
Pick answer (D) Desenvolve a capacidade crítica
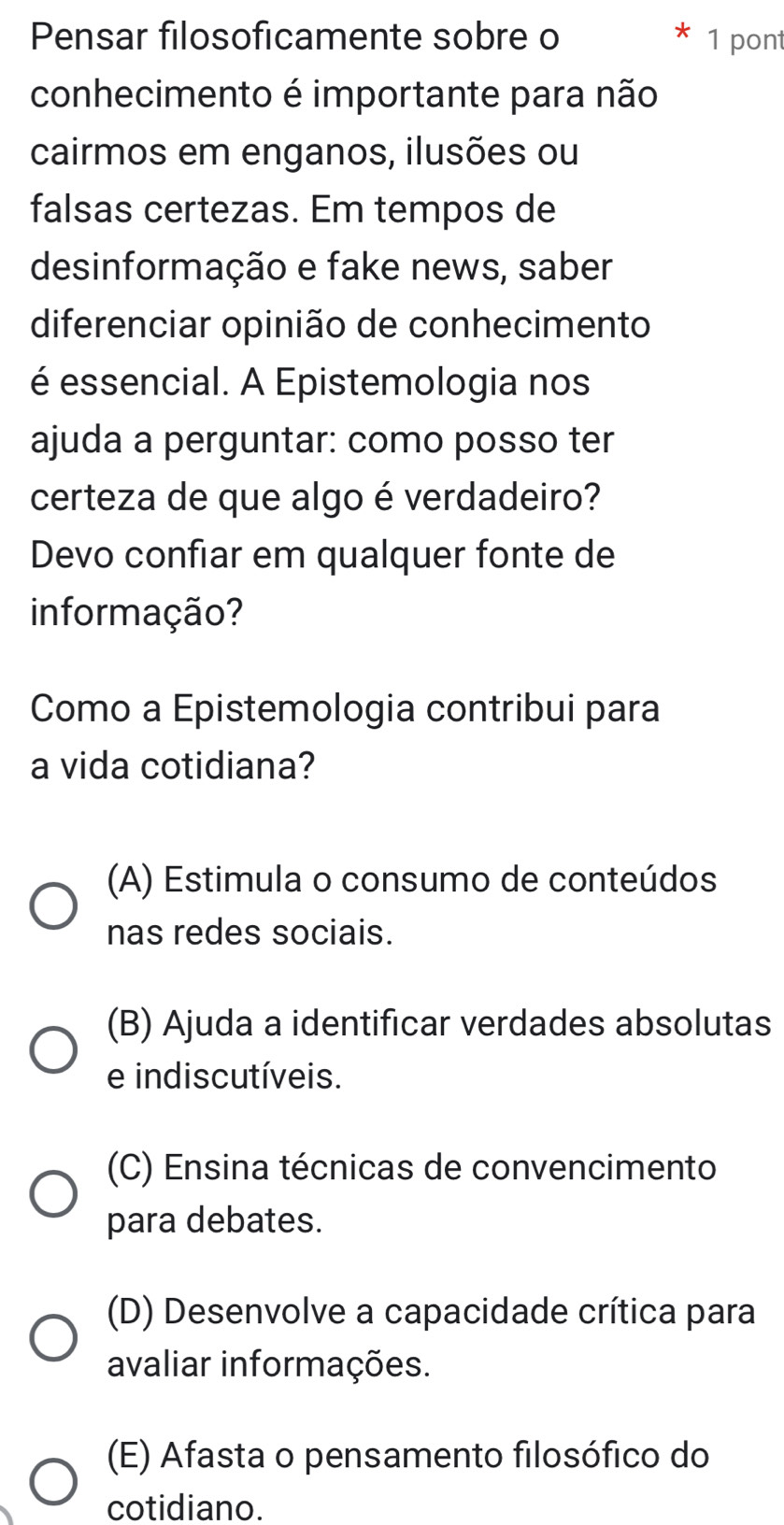tap(51, 1338)
